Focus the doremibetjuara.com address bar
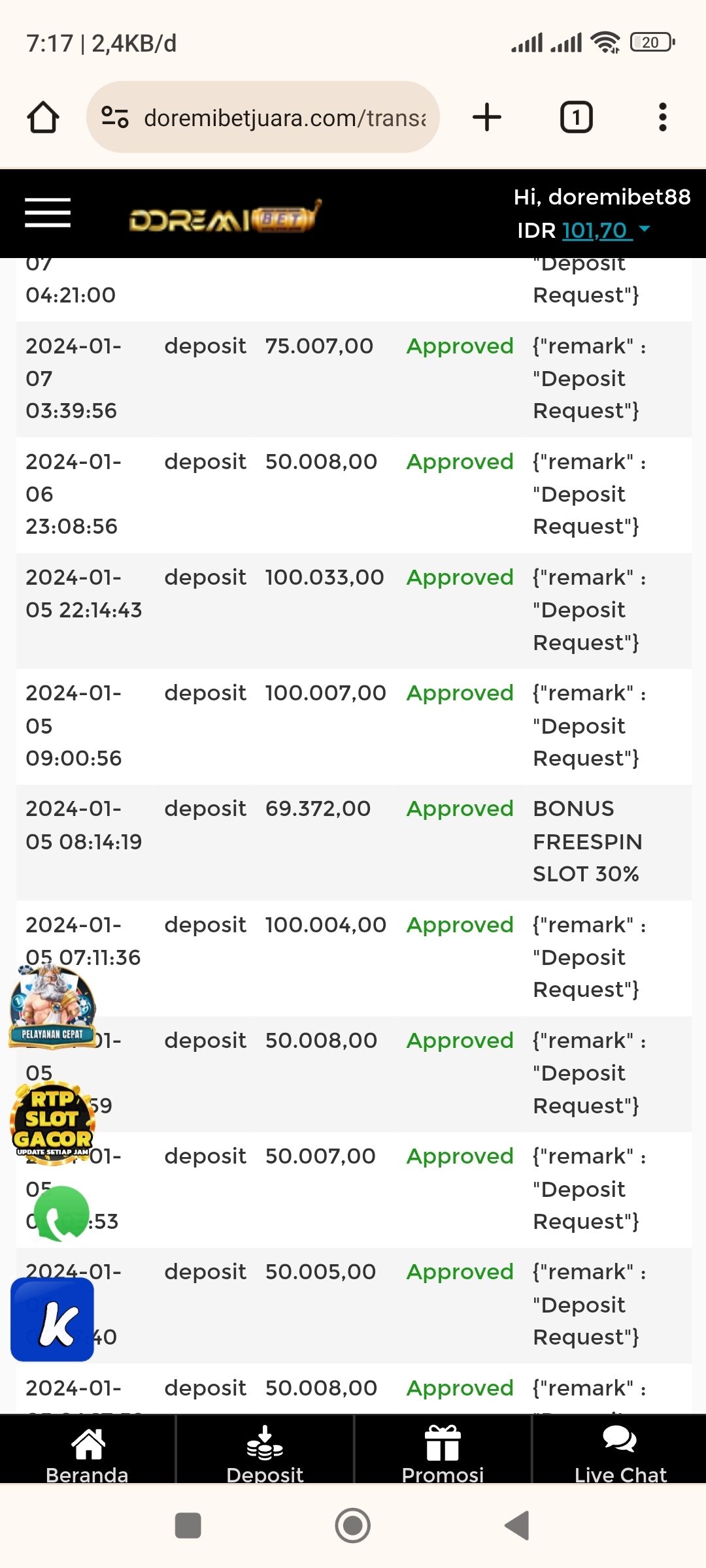The width and height of the screenshot is (706, 1568). [284, 118]
